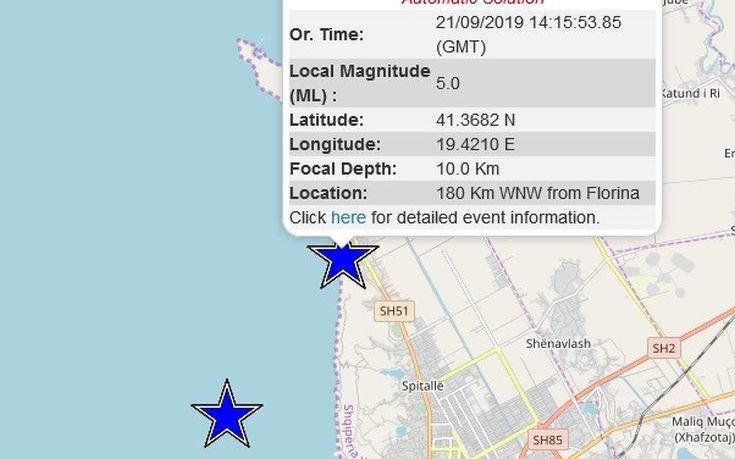Image resolution: width=735 pixels, height=459 pixels.
Task: Open the 'here' link for detailed event information
Action: tap(348, 217)
